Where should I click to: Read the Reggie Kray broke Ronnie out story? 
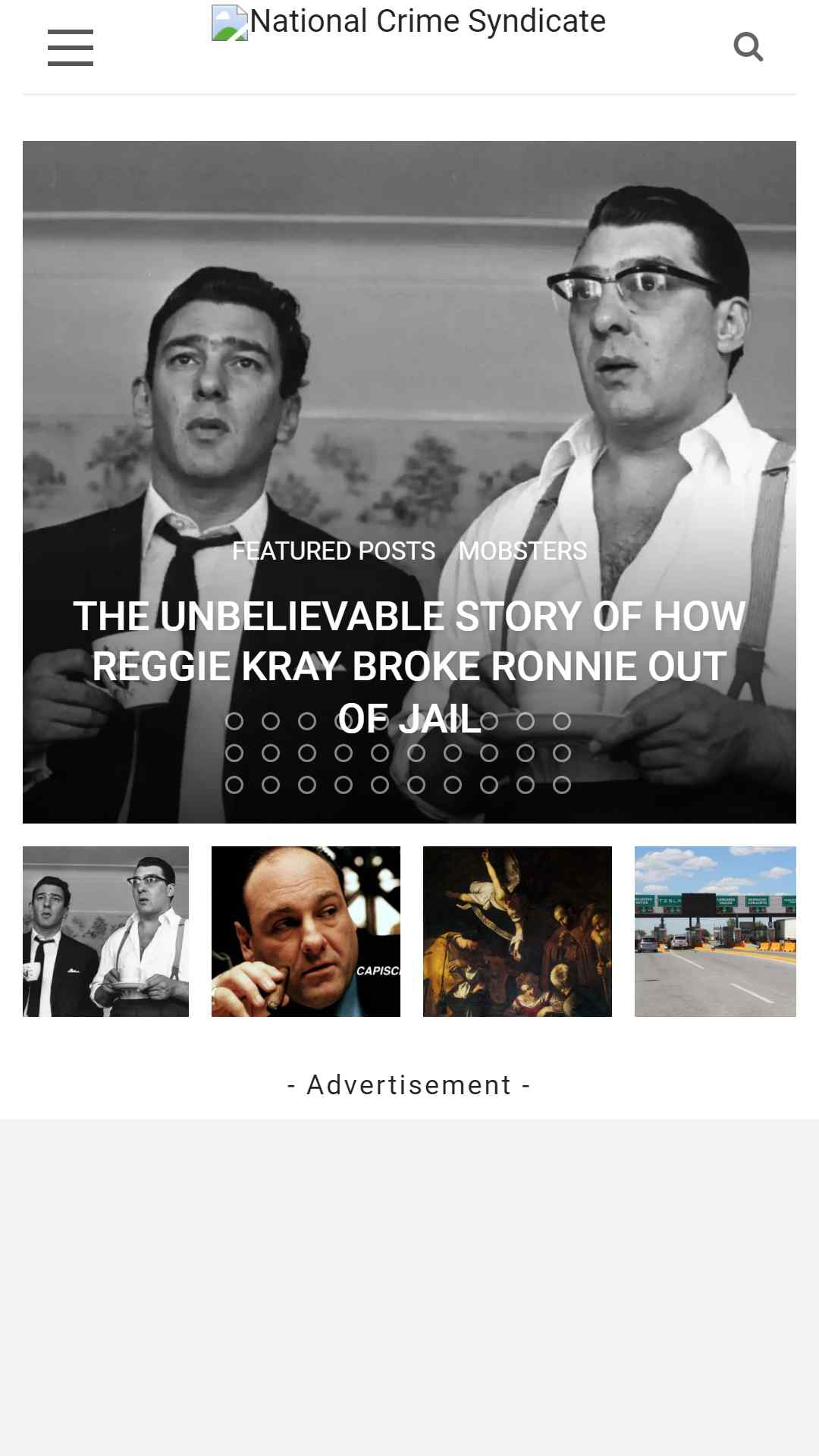pyautogui.click(x=409, y=667)
